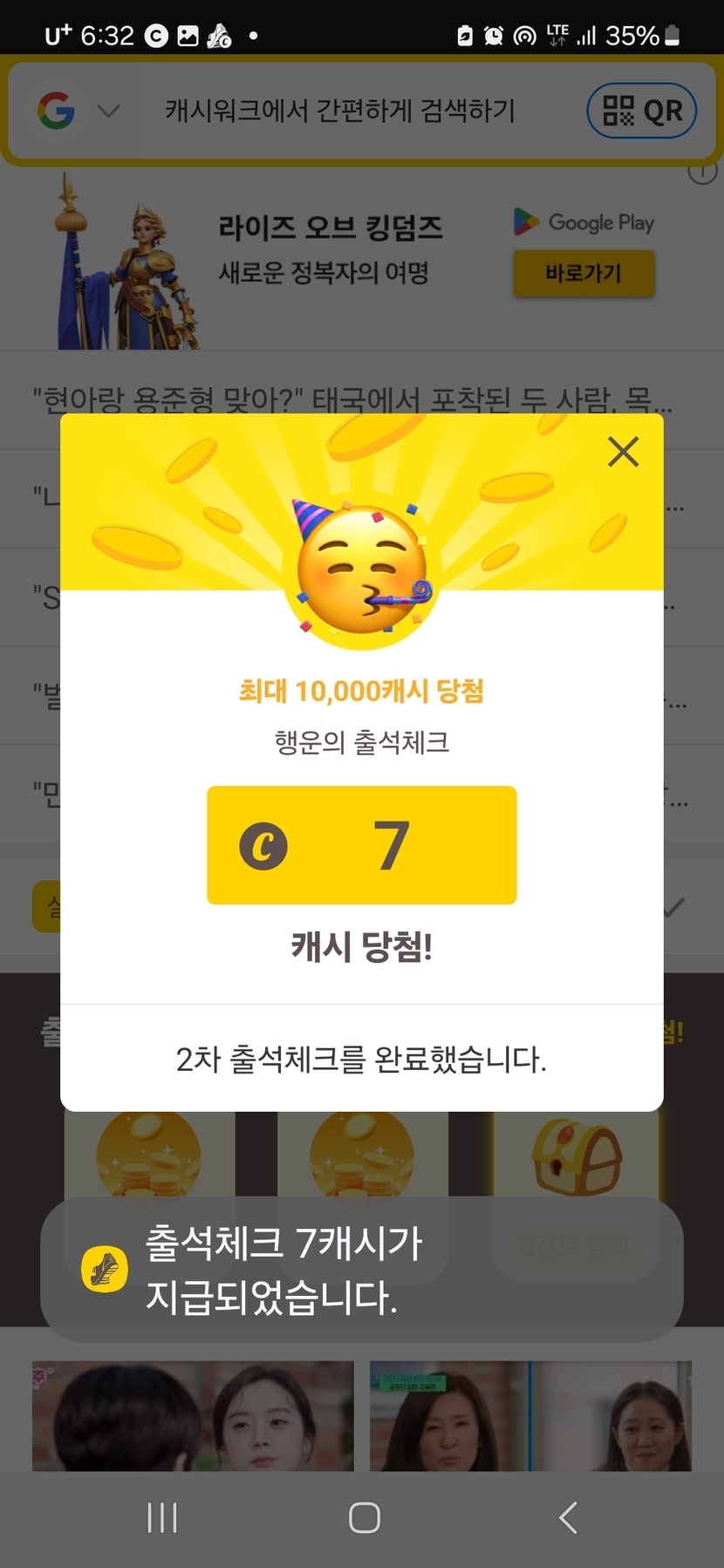Image resolution: width=724 pixels, height=1568 pixels.
Task: Go back with the system back button
Action: [568, 1517]
